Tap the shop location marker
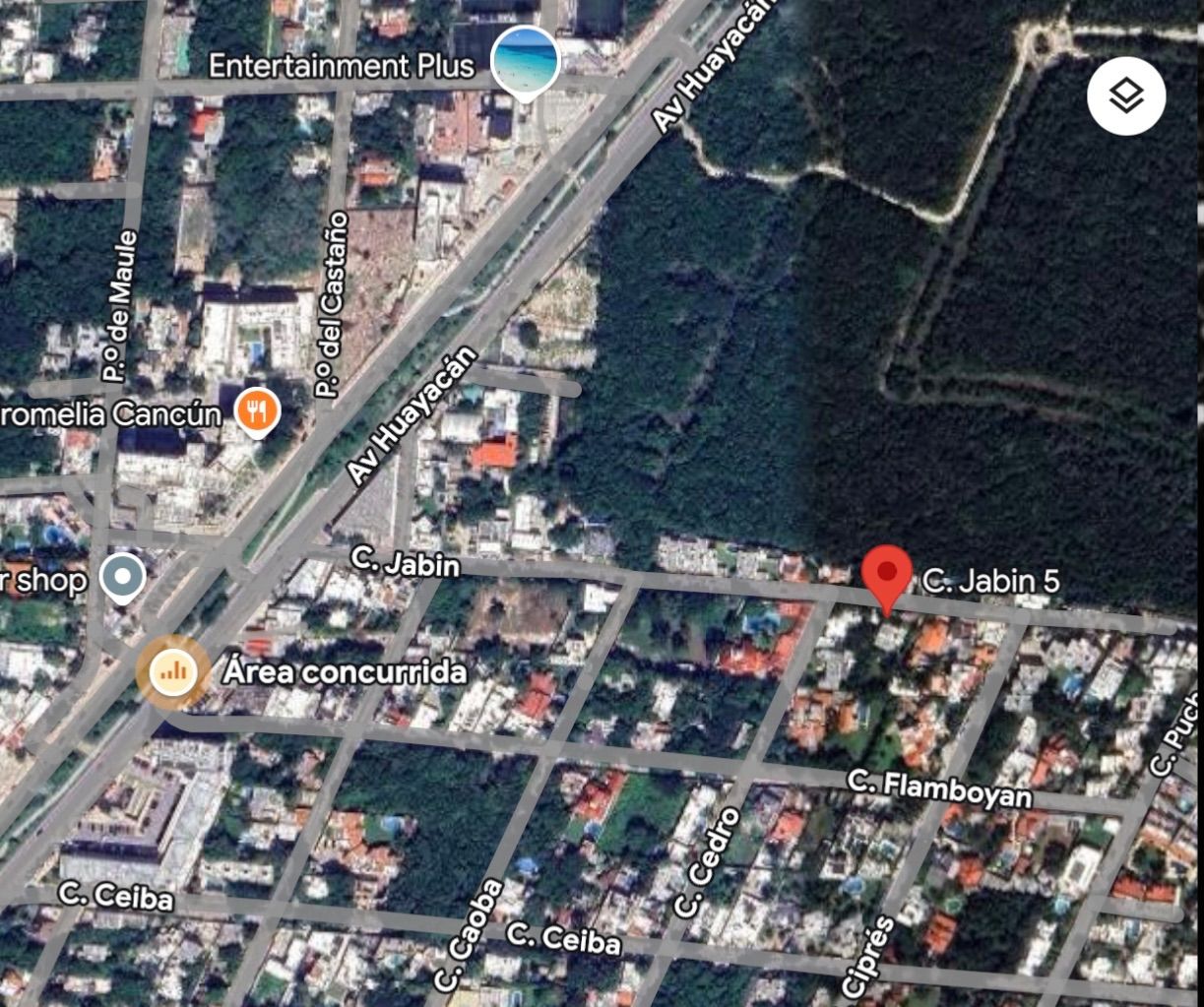This screenshot has width=1204, height=1007. tap(124, 578)
